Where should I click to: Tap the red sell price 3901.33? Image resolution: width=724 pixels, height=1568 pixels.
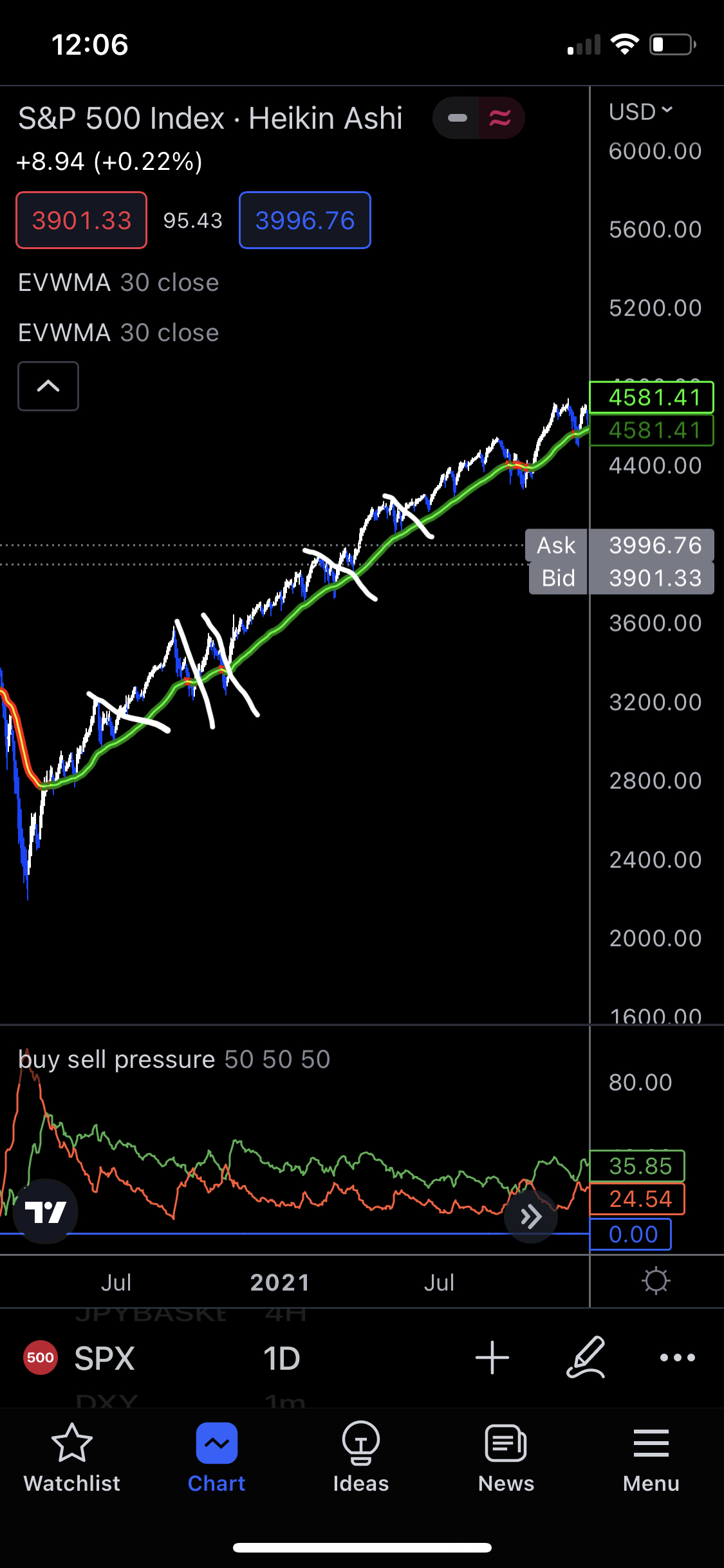(x=82, y=220)
